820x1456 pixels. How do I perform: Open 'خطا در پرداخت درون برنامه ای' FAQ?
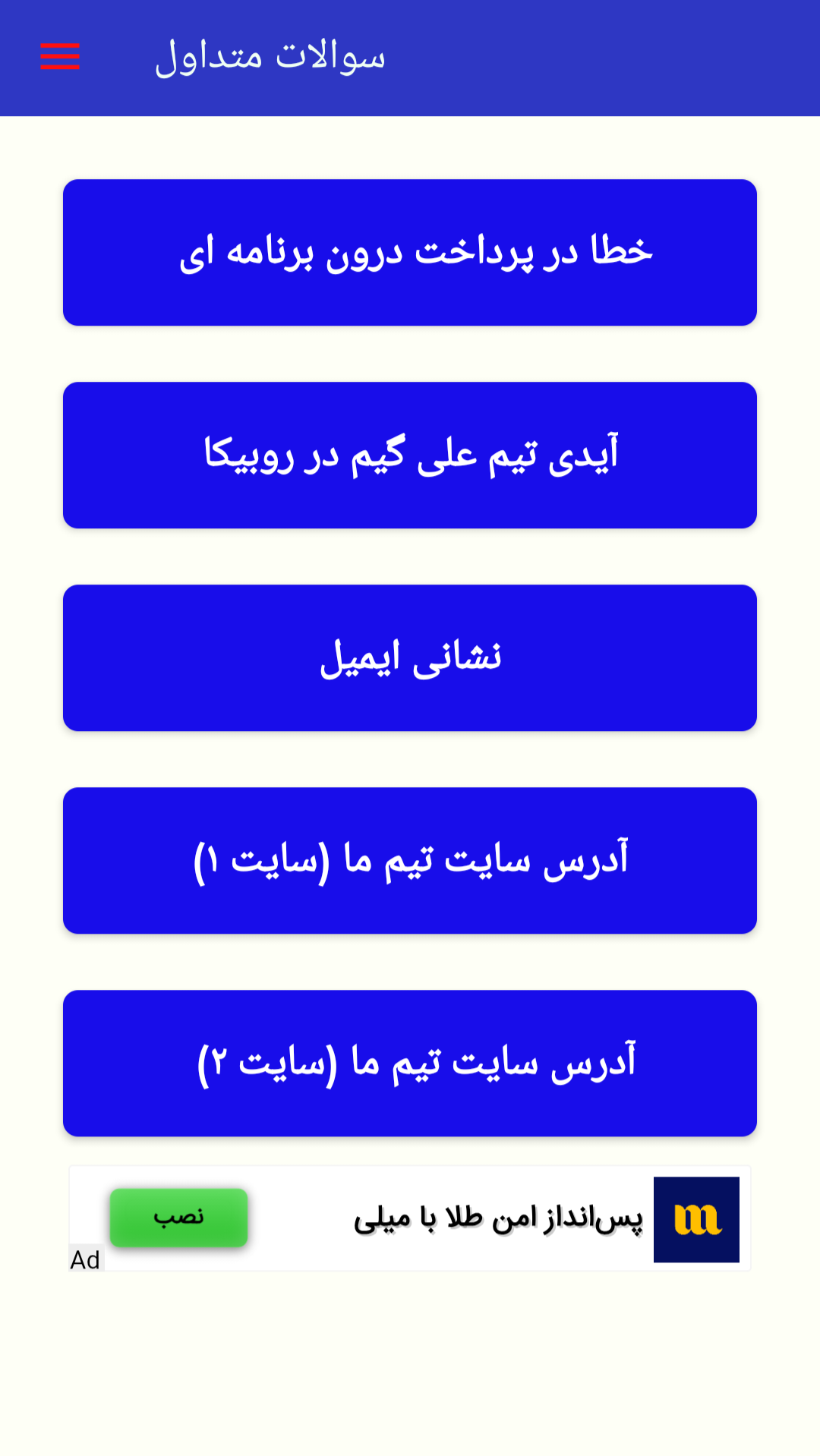(410, 253)
